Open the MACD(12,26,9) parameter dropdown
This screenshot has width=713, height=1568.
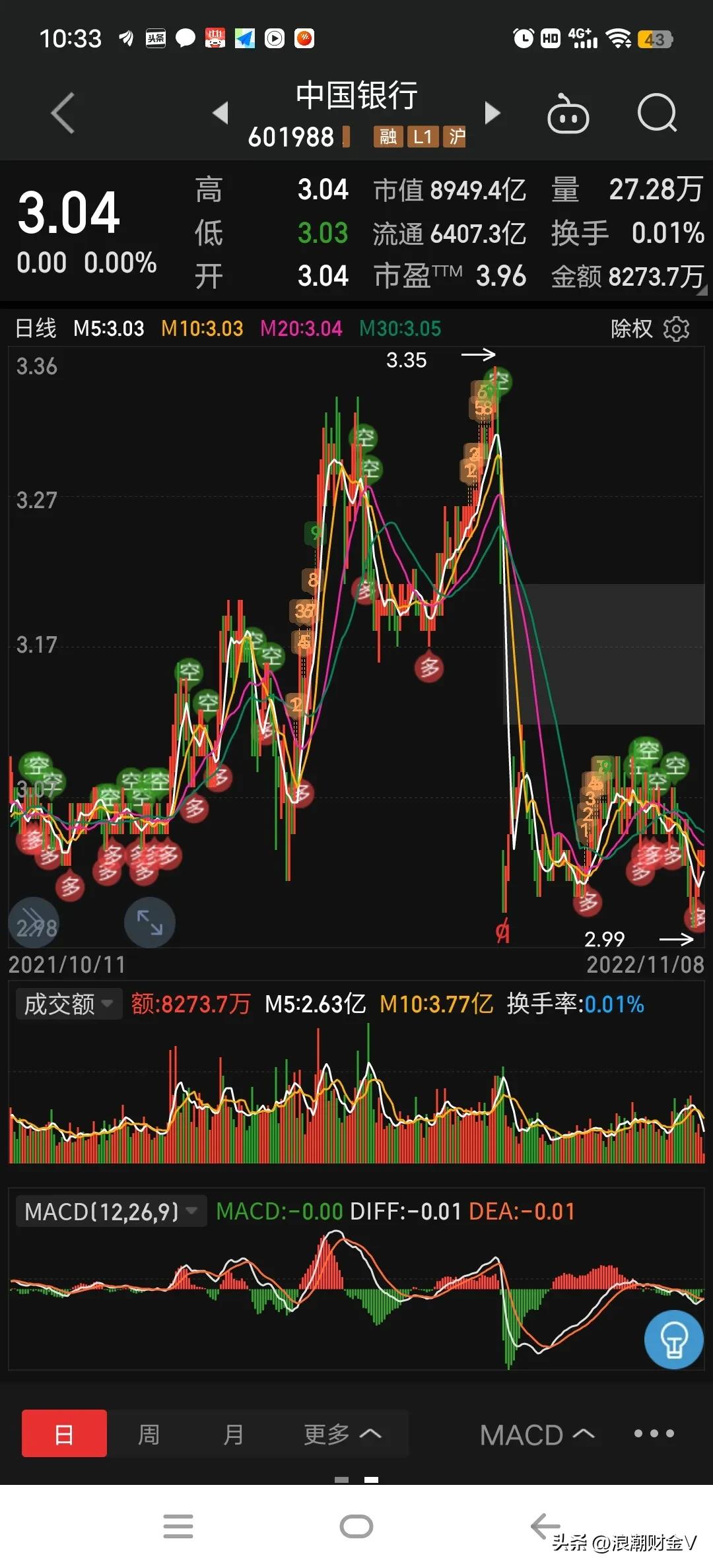pyautogui.click(x=111, y=1211)
